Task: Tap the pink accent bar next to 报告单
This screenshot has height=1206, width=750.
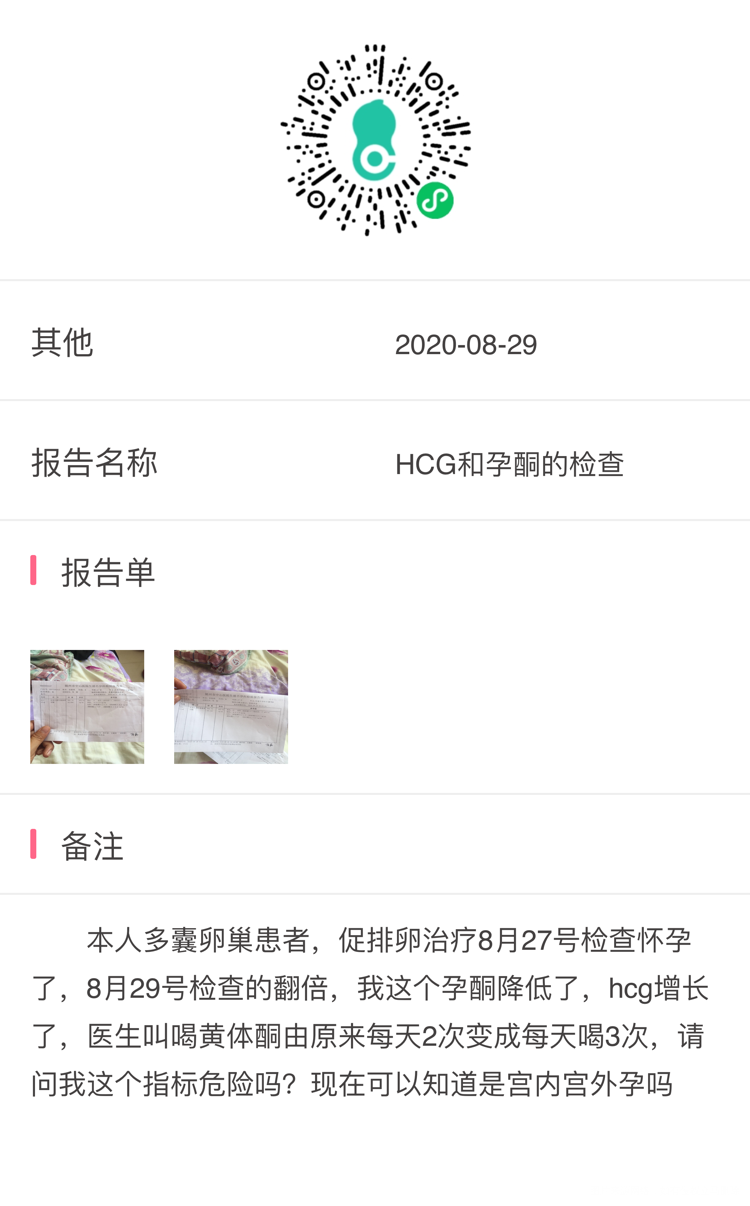Action: click(x=32, y=573)
